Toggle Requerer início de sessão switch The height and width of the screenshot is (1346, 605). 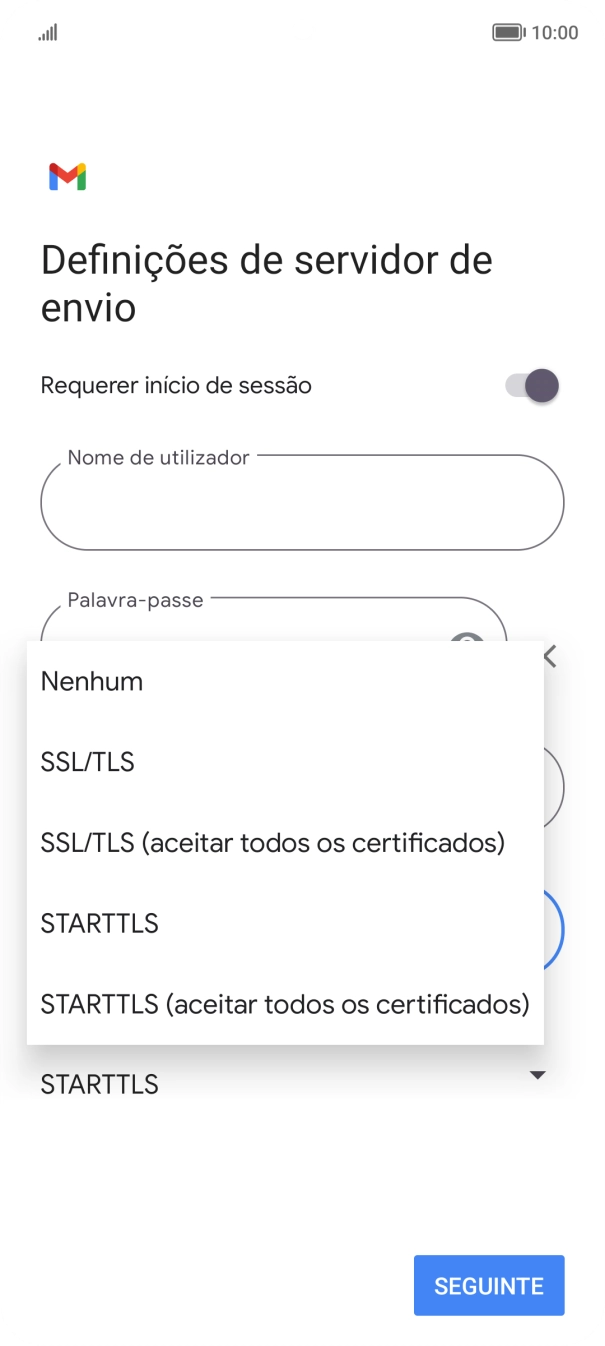click(x=532, y=386)
